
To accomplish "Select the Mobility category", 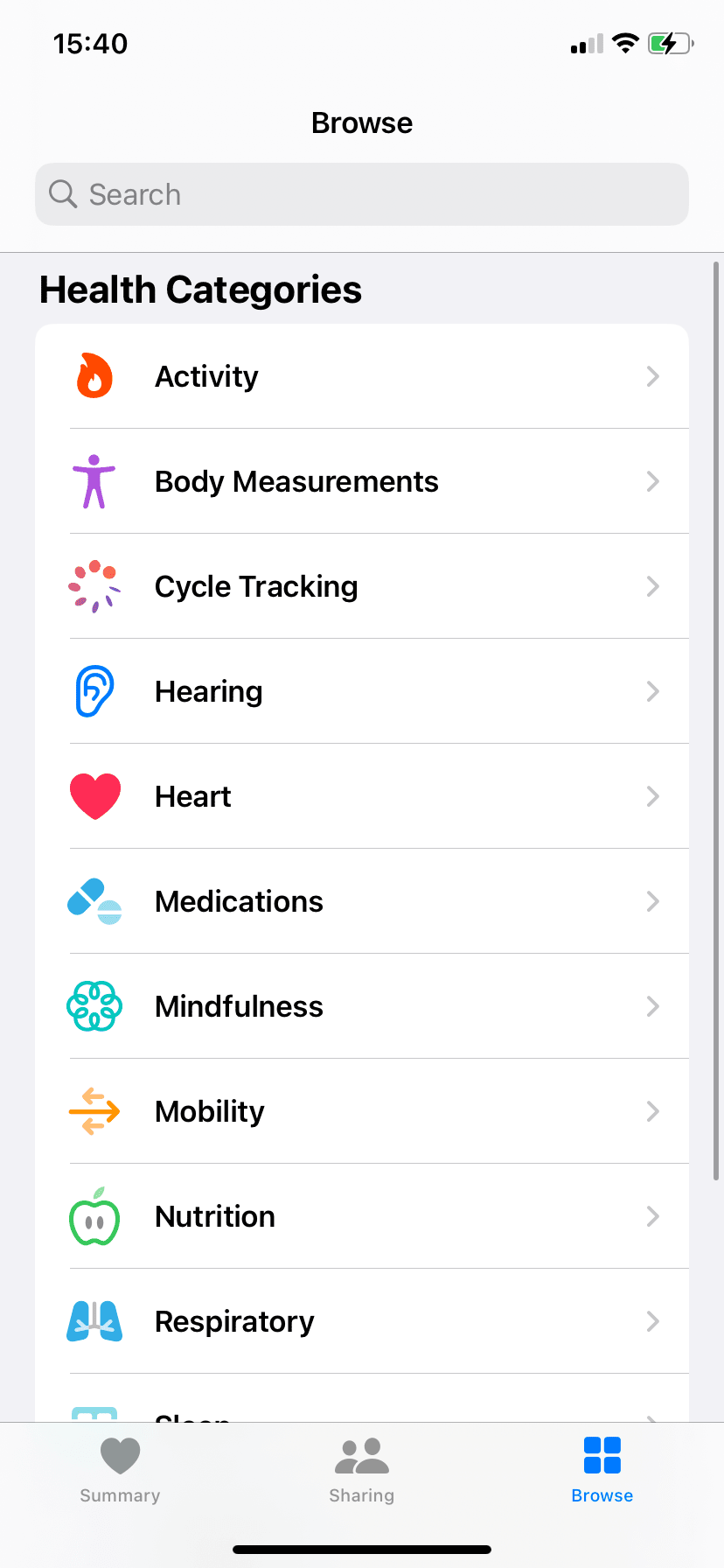I will (362, 1111).
